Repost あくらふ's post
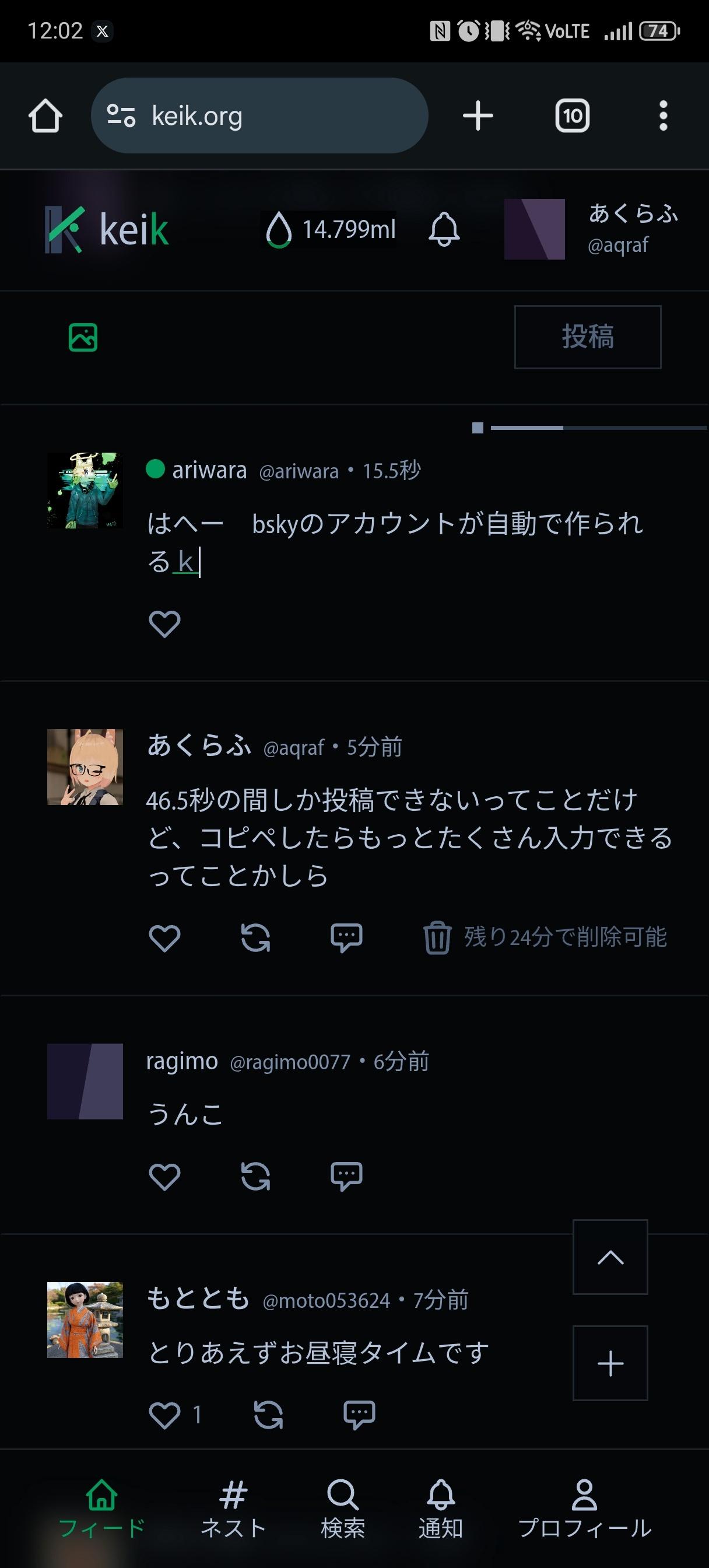 (x=255, y=937)
